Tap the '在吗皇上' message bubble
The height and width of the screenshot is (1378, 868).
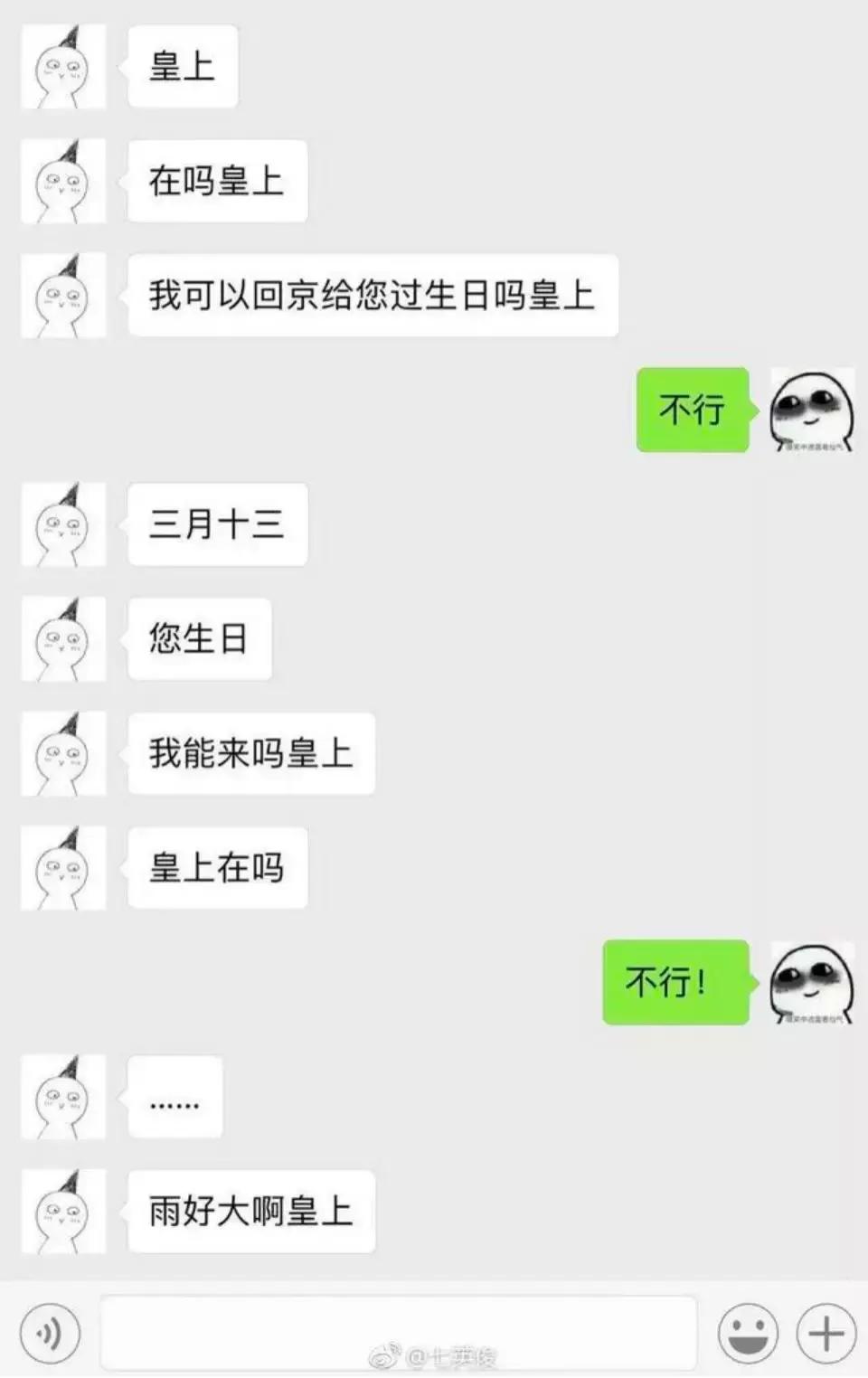[217, 181]
